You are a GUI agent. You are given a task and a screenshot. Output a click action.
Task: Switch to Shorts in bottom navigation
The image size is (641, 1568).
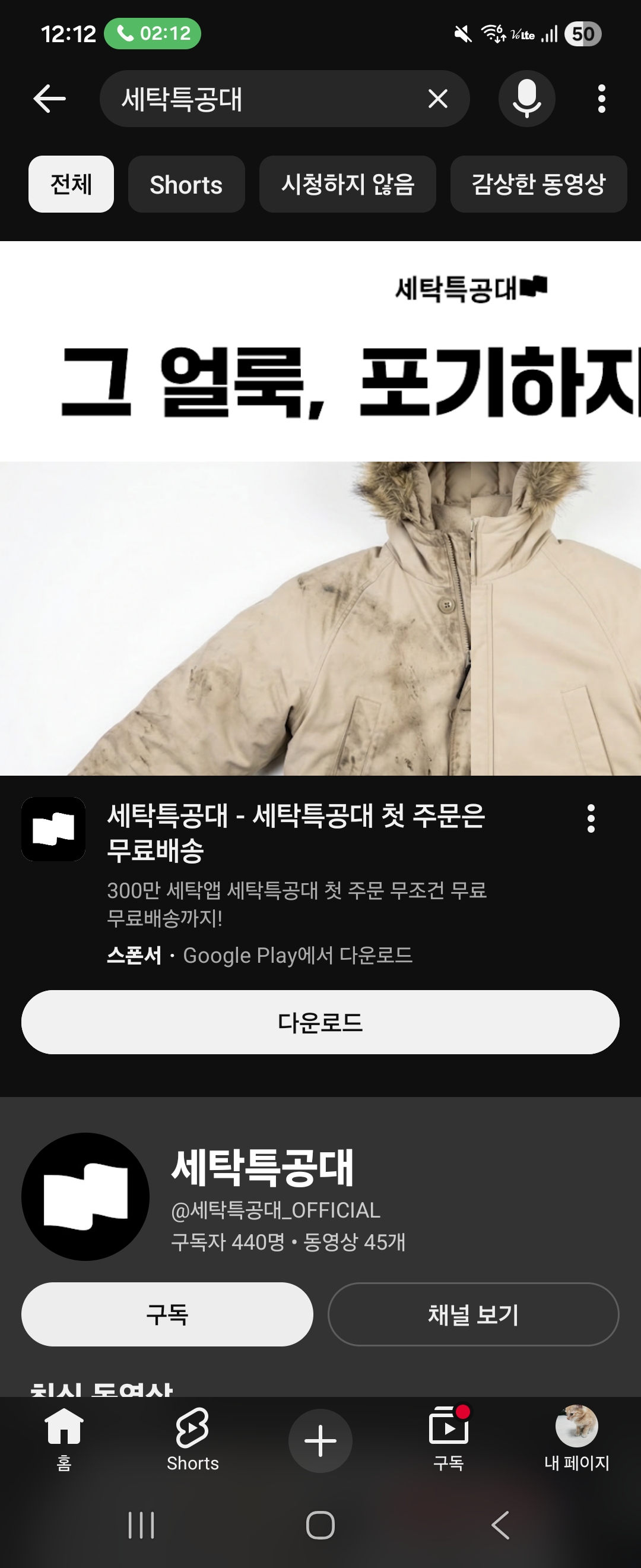pyautogui.click(x=193, y=1440)
